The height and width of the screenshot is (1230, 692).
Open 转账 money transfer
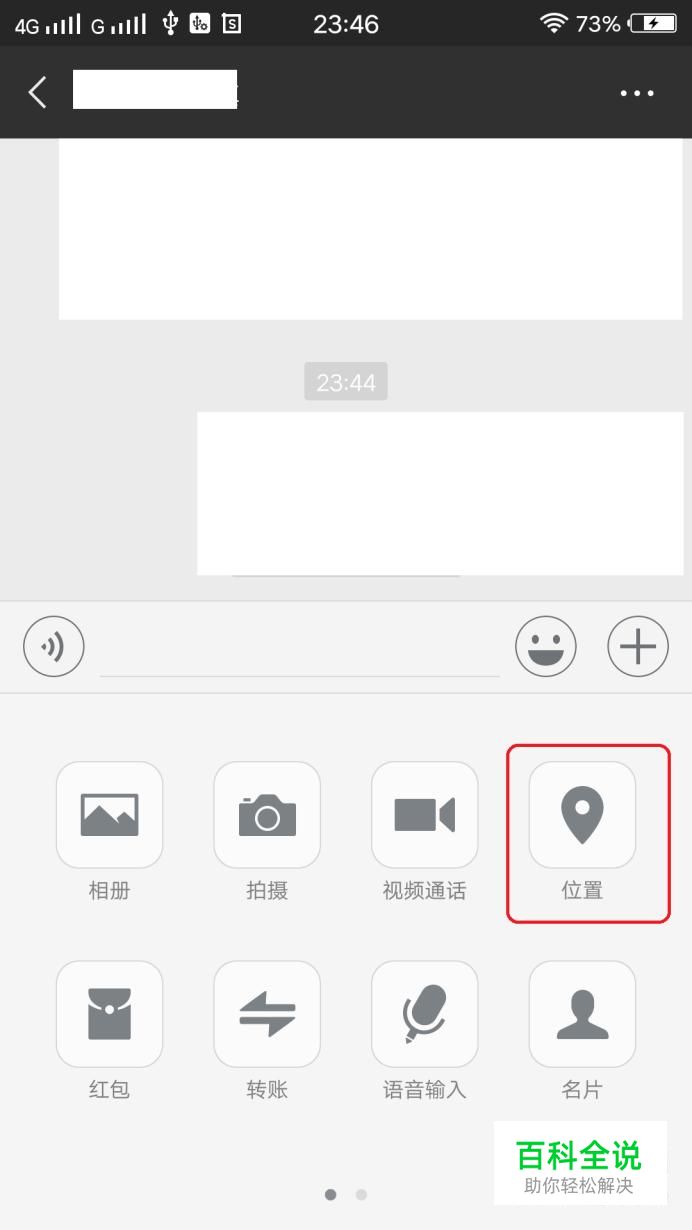coord(267,1014)
